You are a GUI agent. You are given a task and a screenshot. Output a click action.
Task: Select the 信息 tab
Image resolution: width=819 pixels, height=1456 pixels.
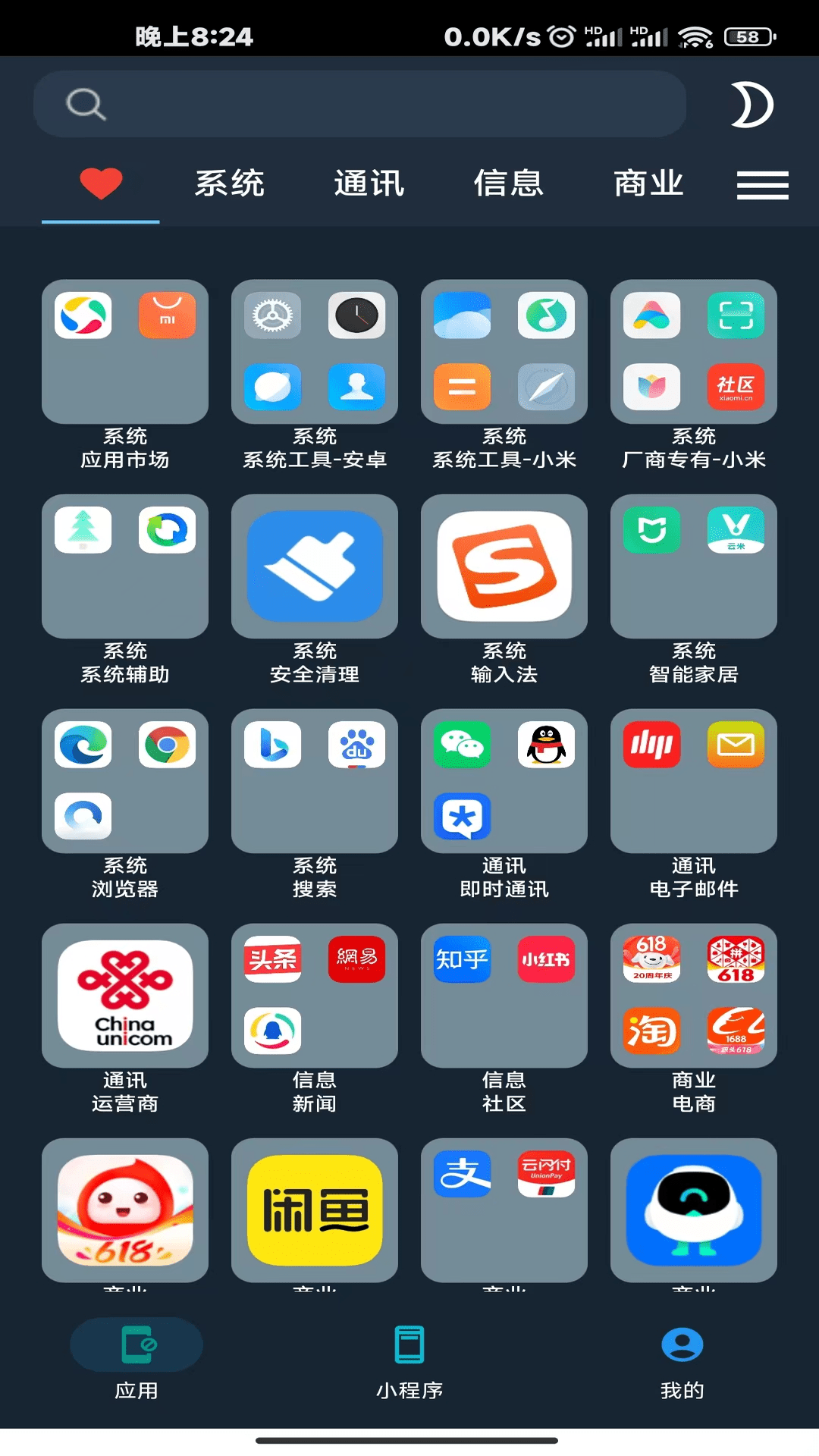(509, 184)
